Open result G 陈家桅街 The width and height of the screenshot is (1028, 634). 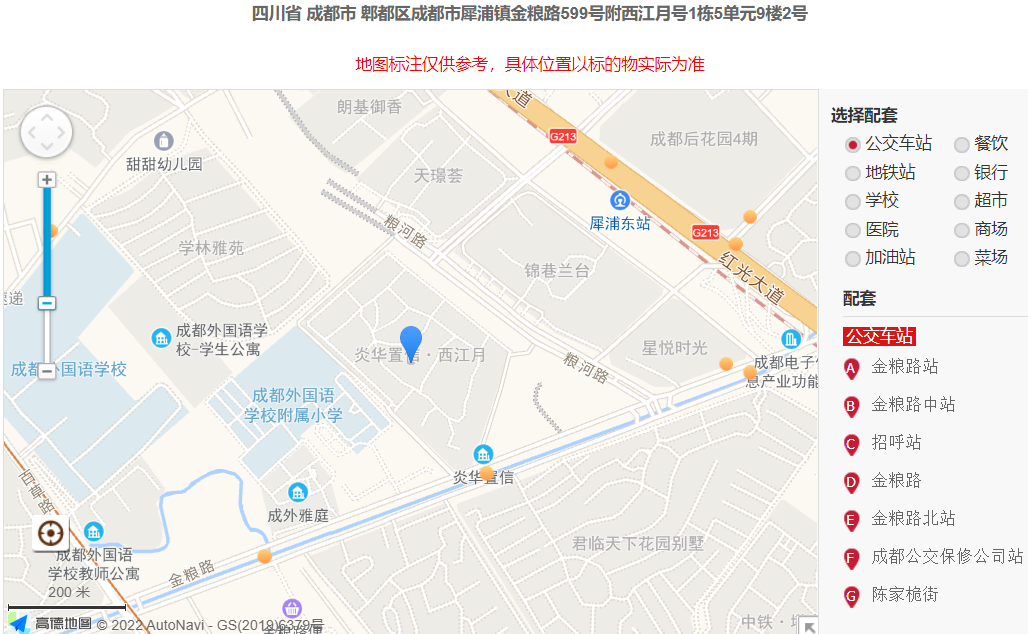click(904, 595)
